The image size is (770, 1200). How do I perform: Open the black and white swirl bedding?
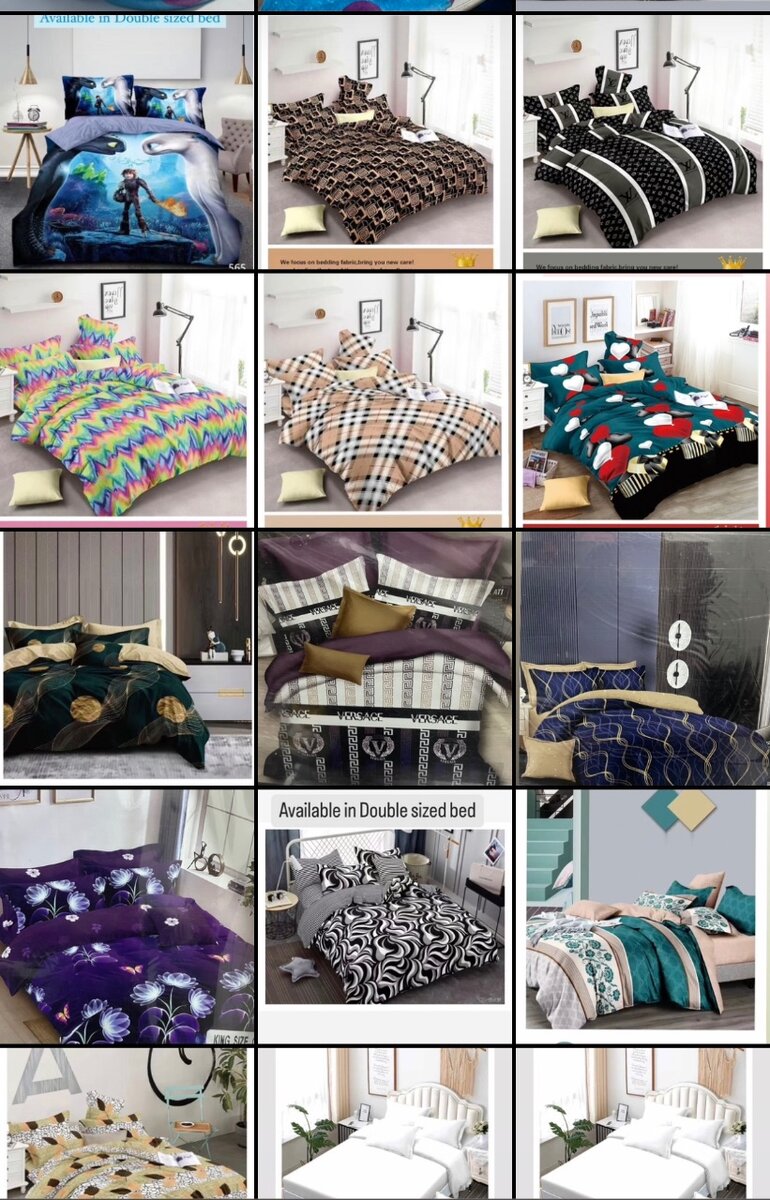[x=384, y=916]
